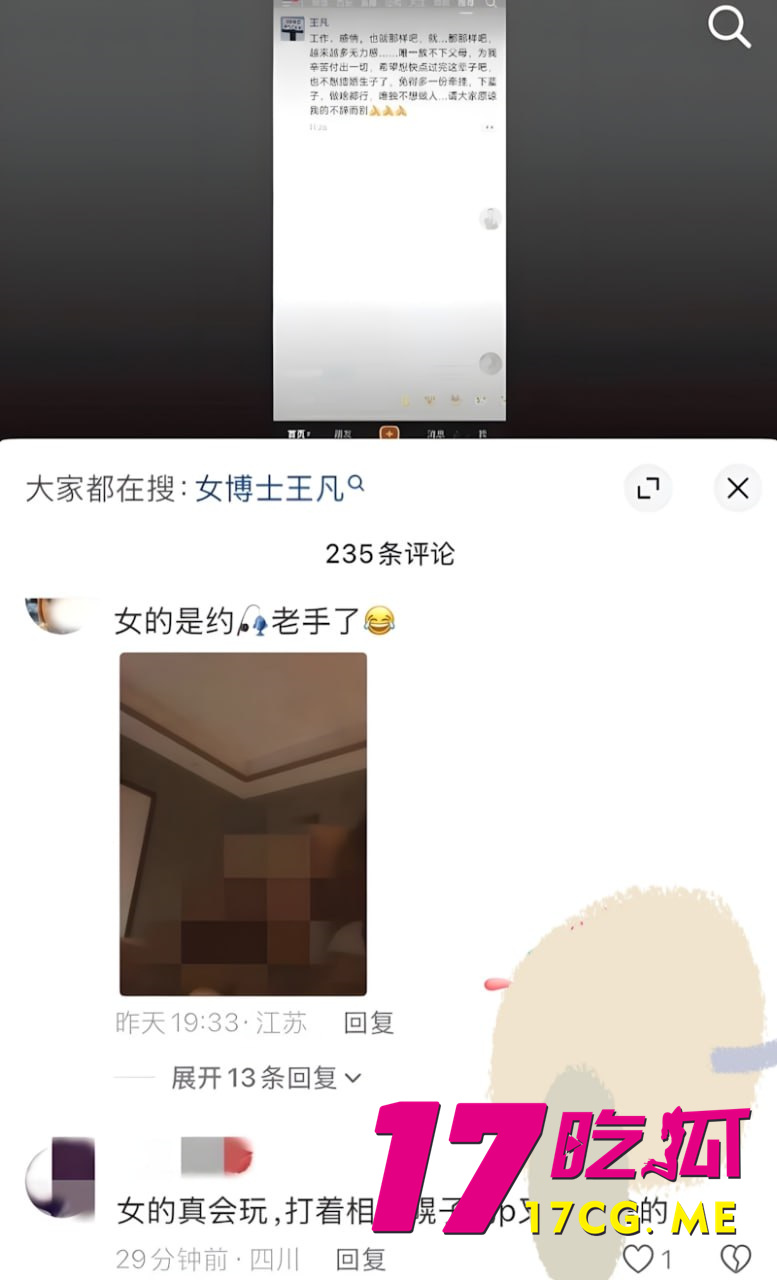
Task: Like the comment from 四川
Action: pyautogui.click(x=638, y=1258)
